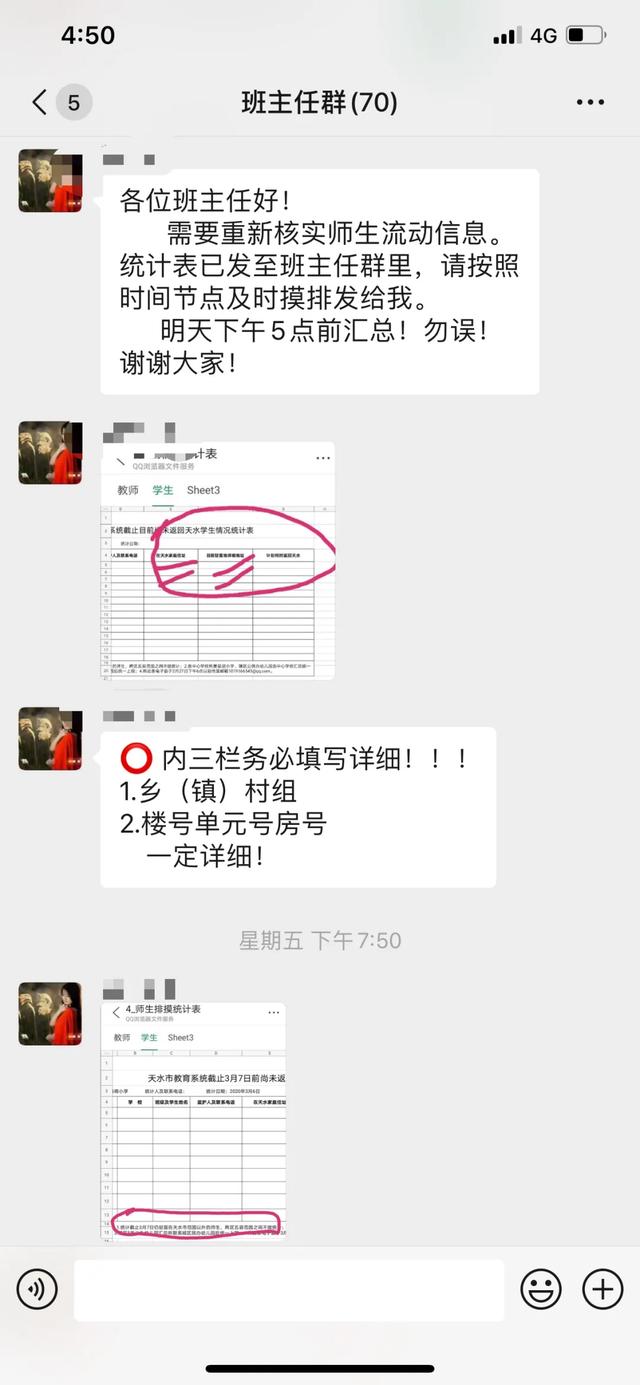
Task: Open group chat details menu
Action: [590, 102]
